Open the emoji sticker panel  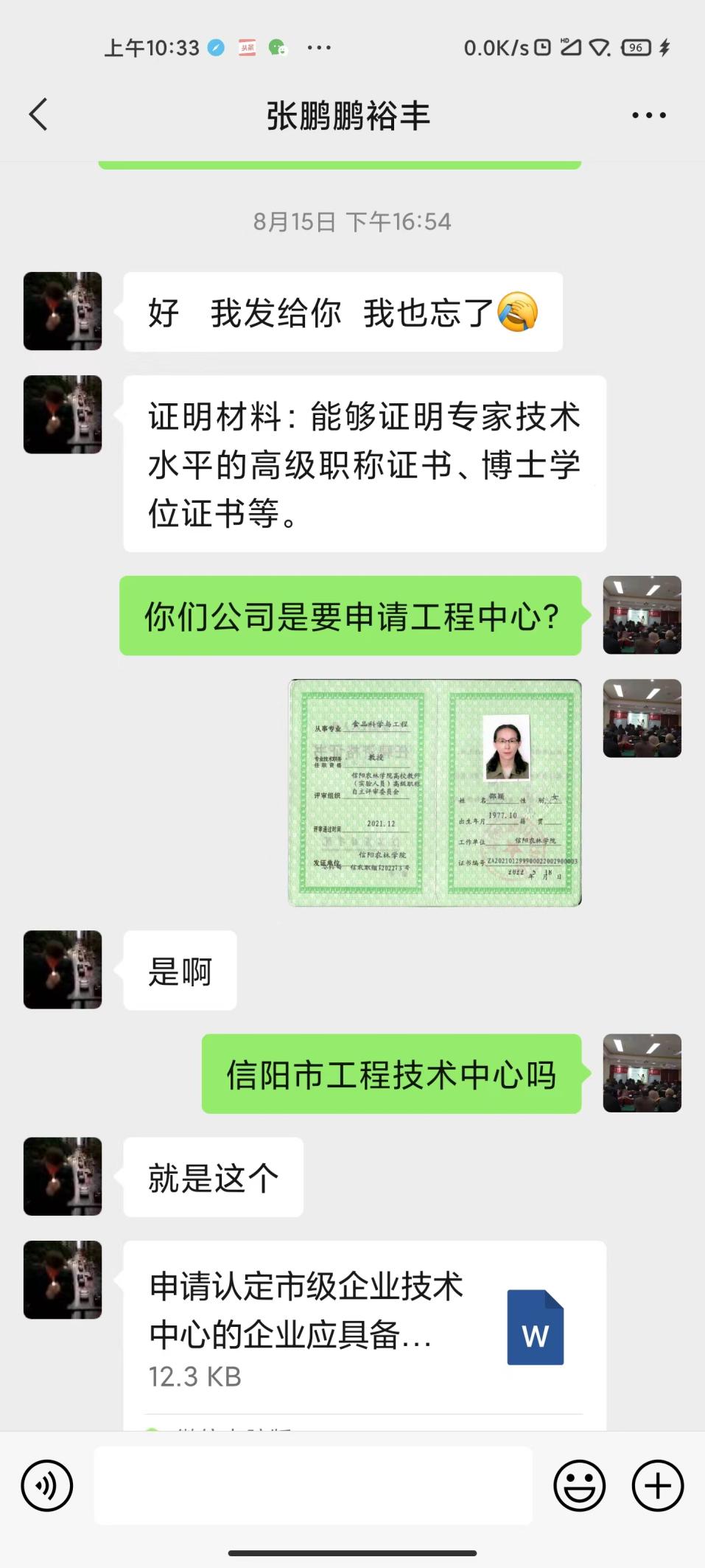click(x=579, y=1485)
